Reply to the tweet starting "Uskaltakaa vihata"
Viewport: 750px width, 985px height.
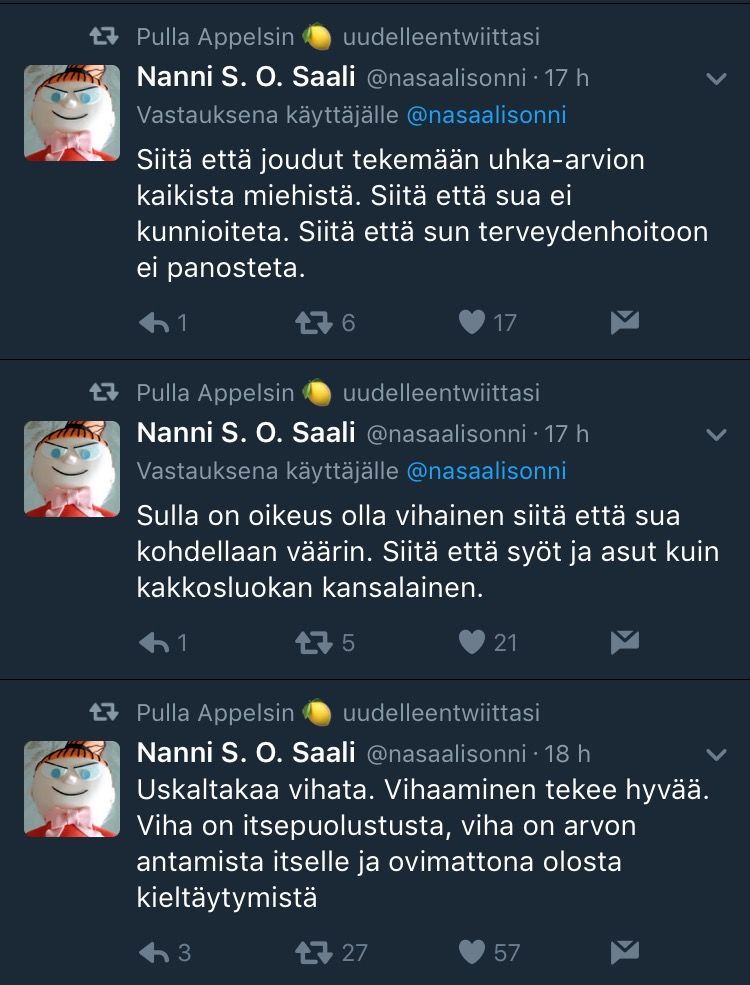(x=154, y=952)
